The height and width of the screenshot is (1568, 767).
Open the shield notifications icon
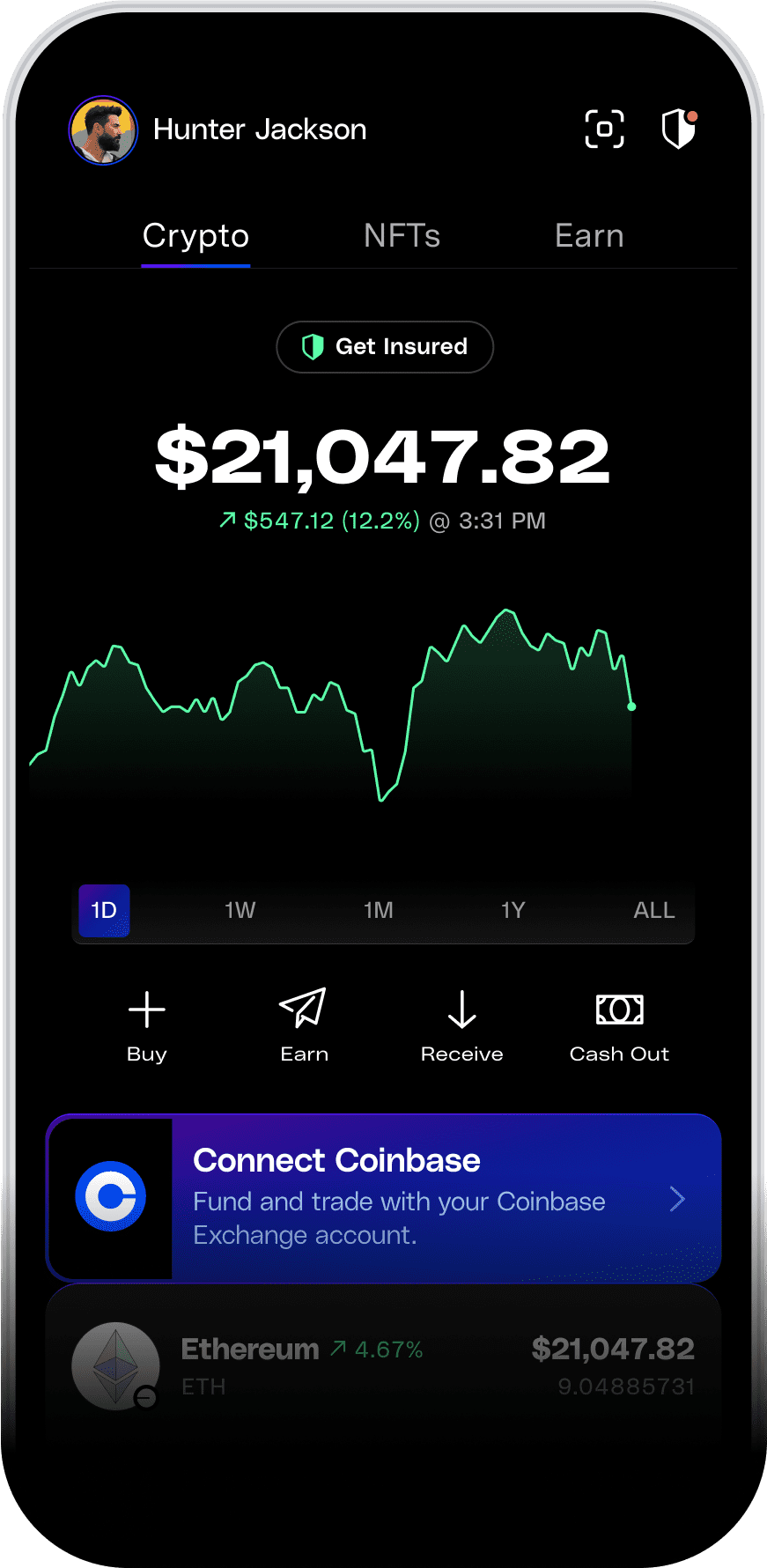point(678,129)
